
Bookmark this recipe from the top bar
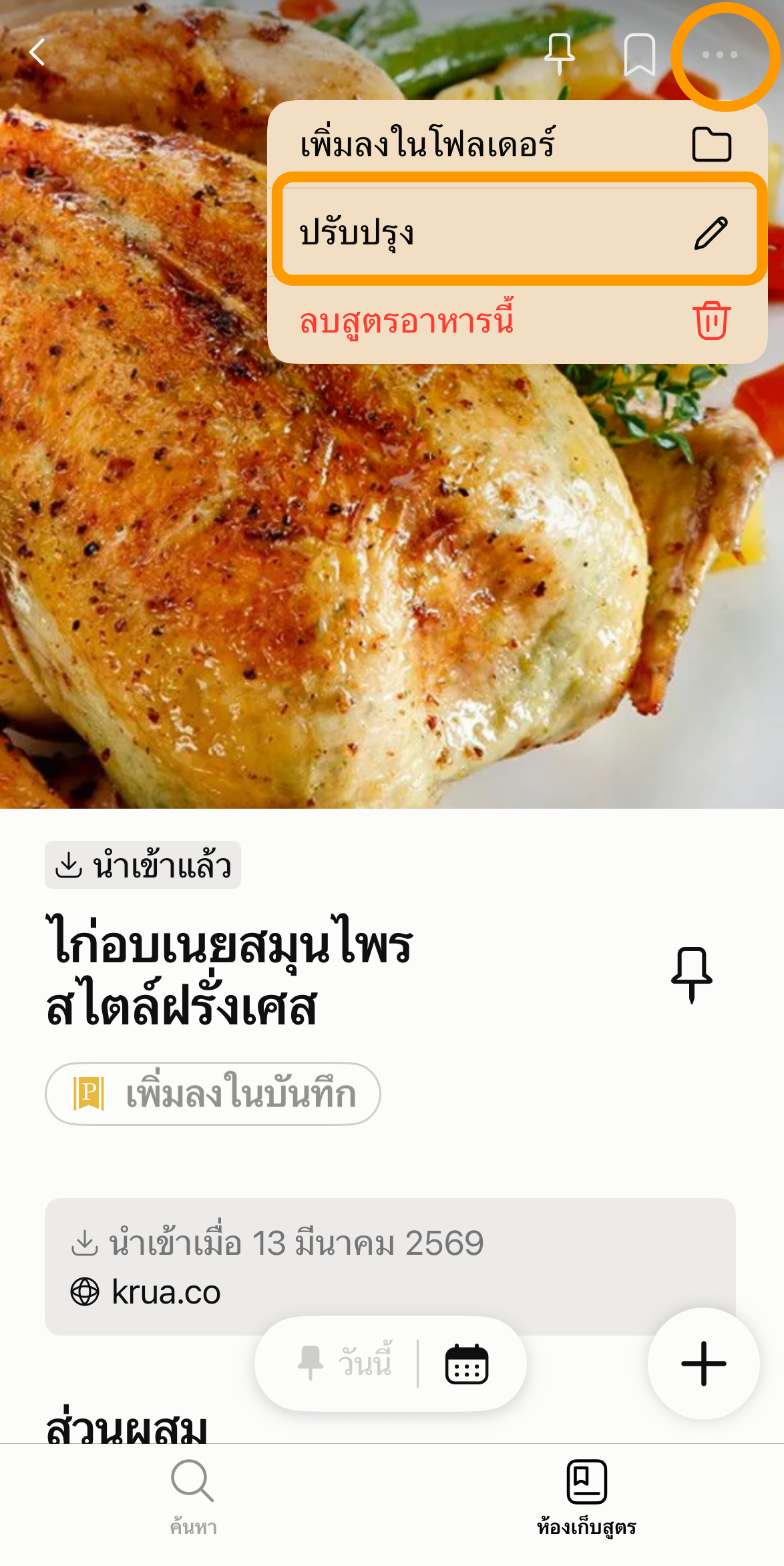click(x=639, y=55)
